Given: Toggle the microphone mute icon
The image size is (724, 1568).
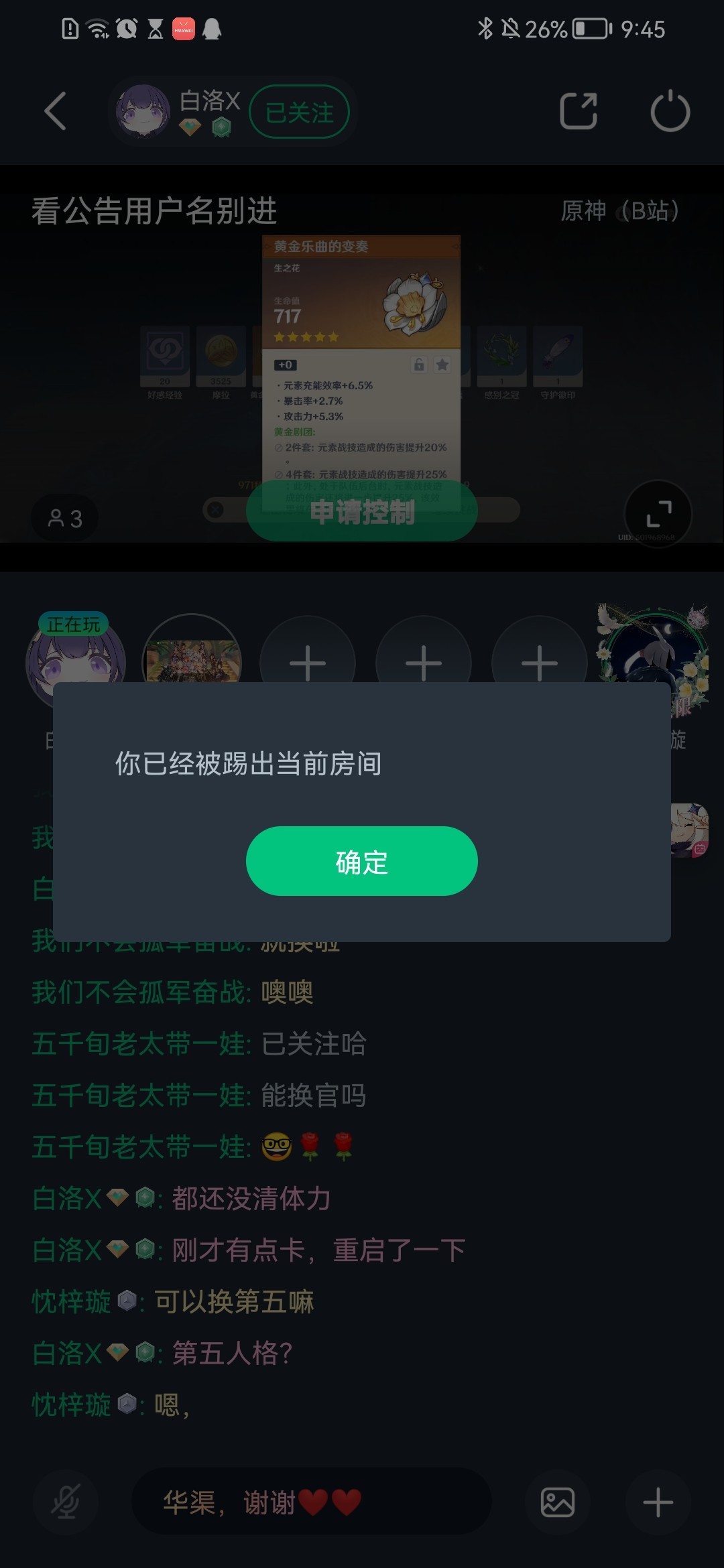Looking at the screenshot, I should [66, 1502].
